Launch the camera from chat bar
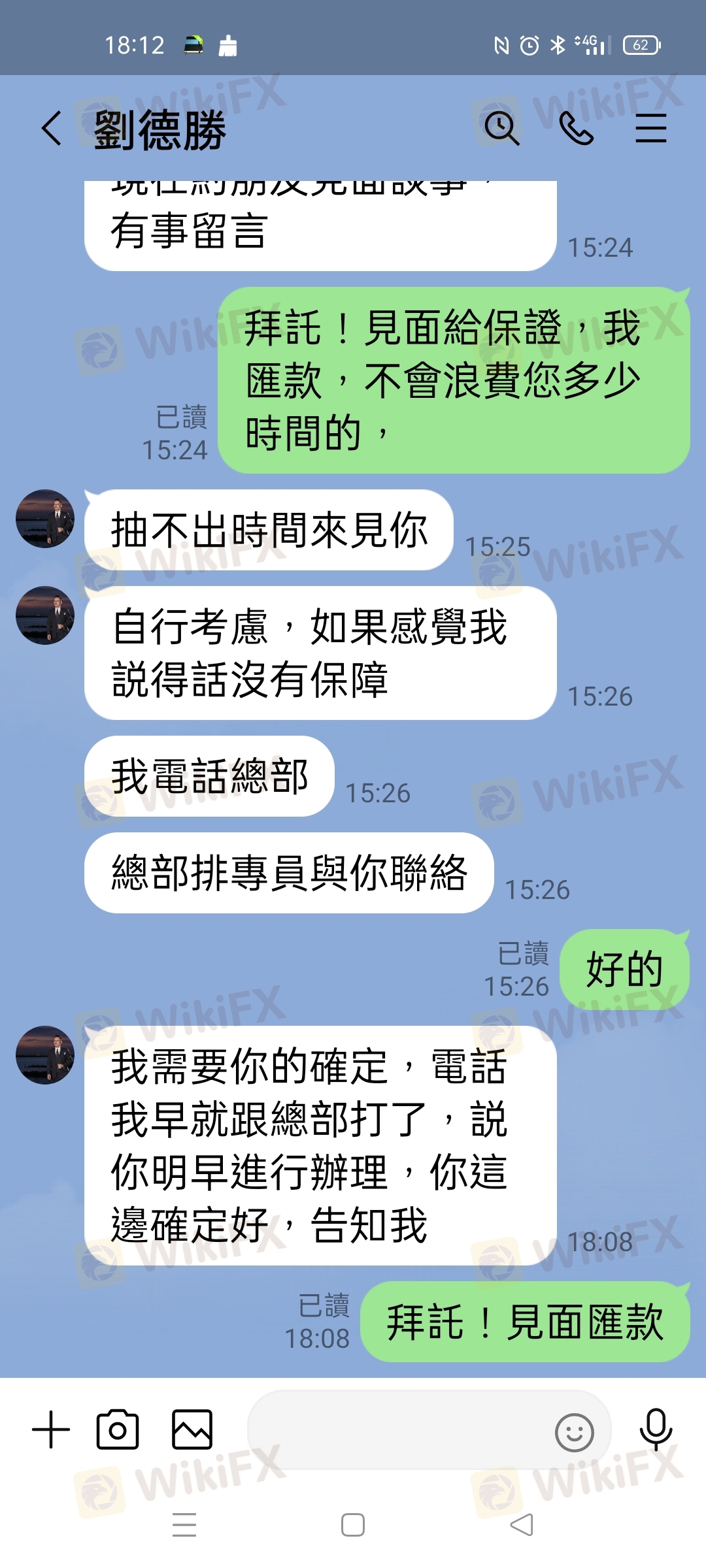This screenshot has width=706, height=1568. click(118, 1429)
